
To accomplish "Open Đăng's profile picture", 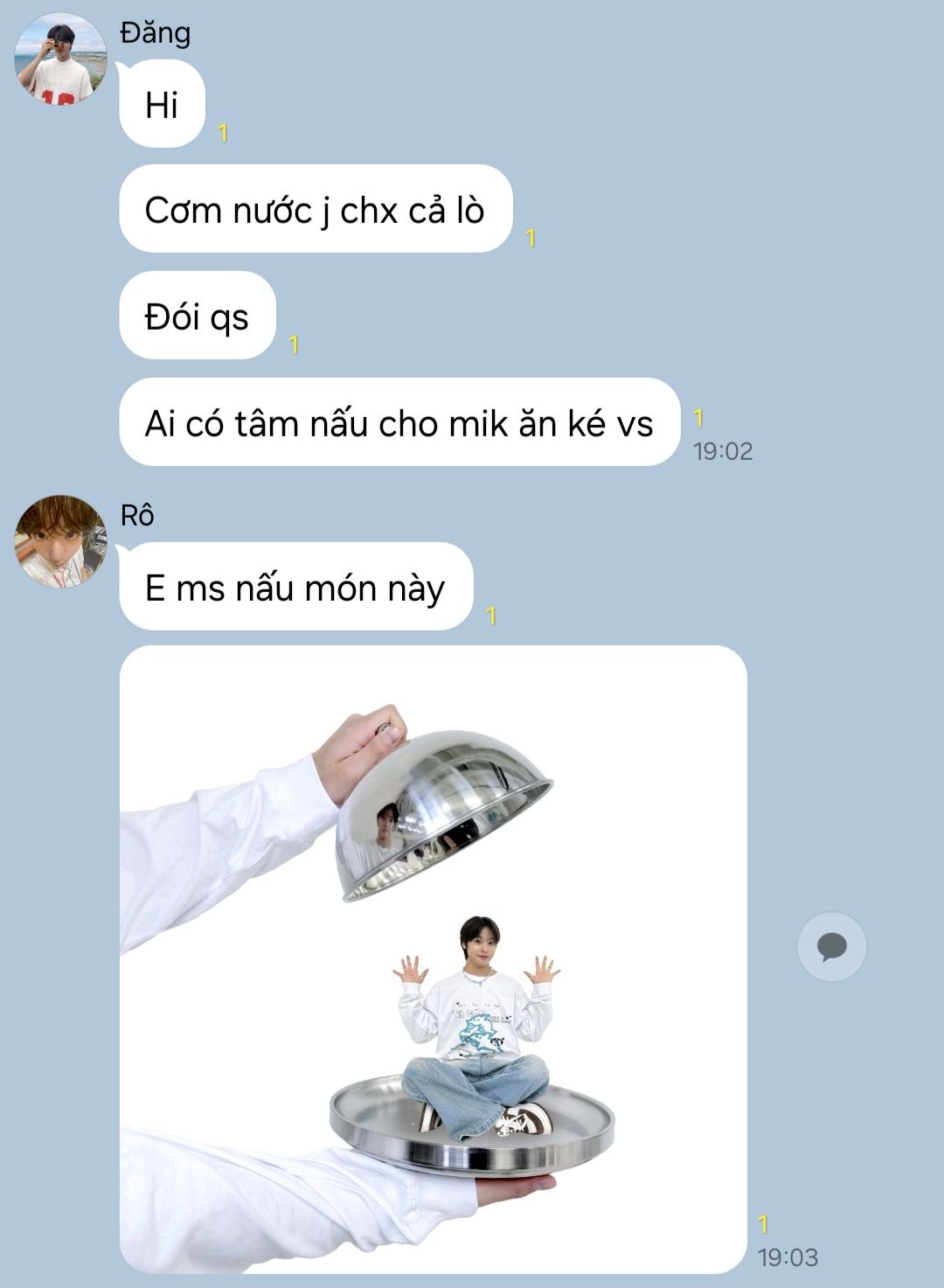I will [60, 59].
